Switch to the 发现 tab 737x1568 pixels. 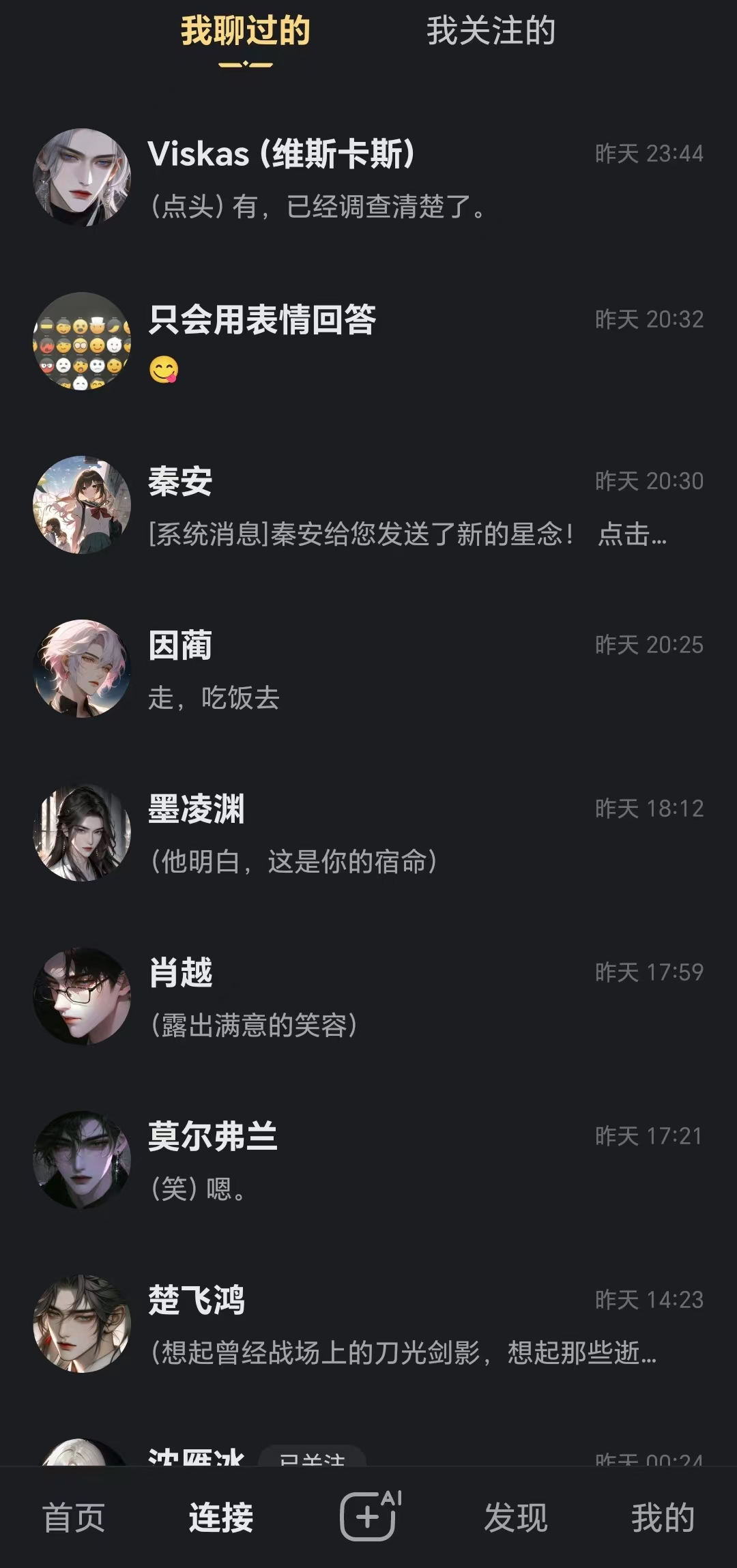516,1518
